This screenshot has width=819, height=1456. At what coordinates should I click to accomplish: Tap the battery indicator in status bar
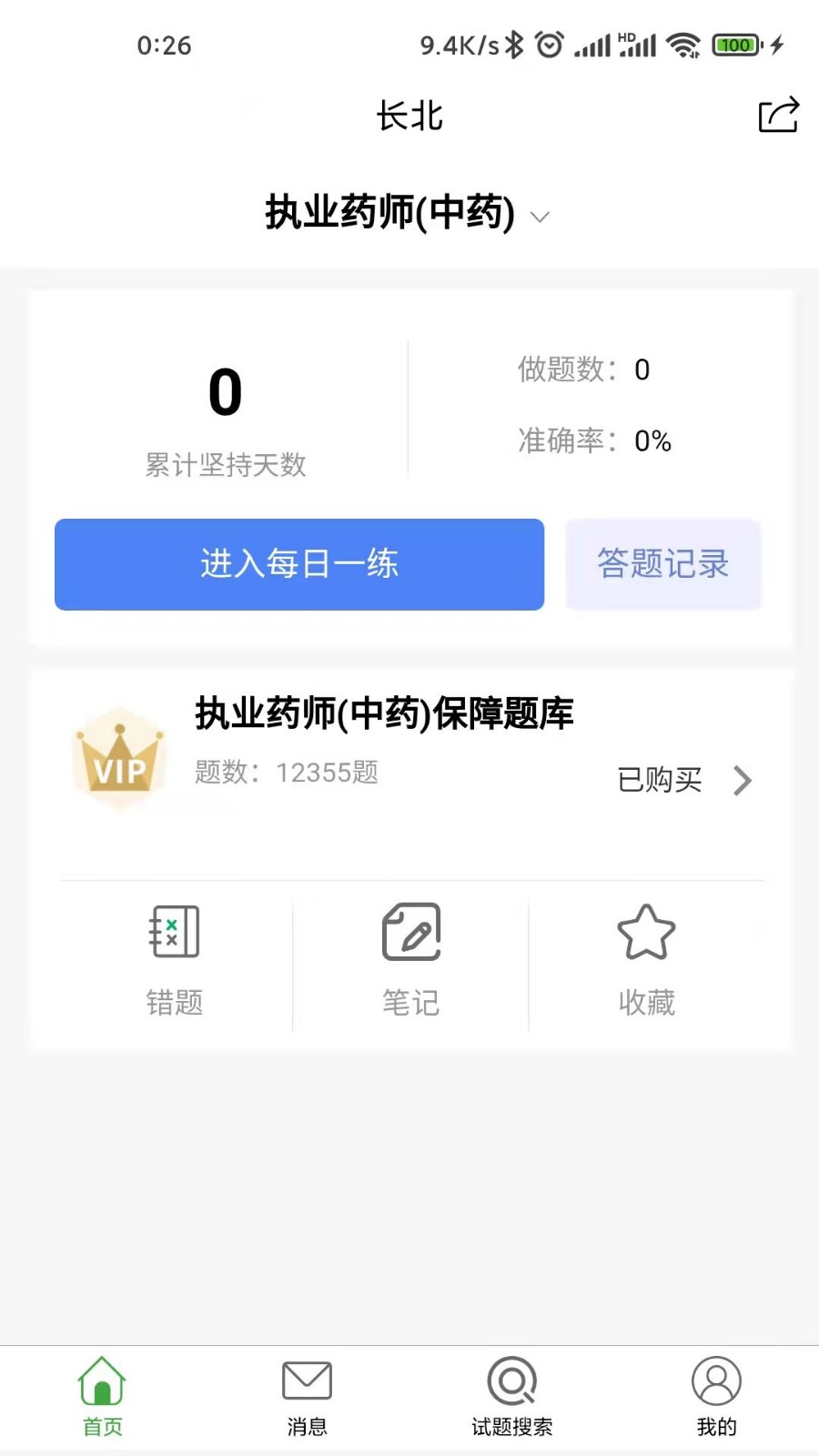tap(736, 44)
